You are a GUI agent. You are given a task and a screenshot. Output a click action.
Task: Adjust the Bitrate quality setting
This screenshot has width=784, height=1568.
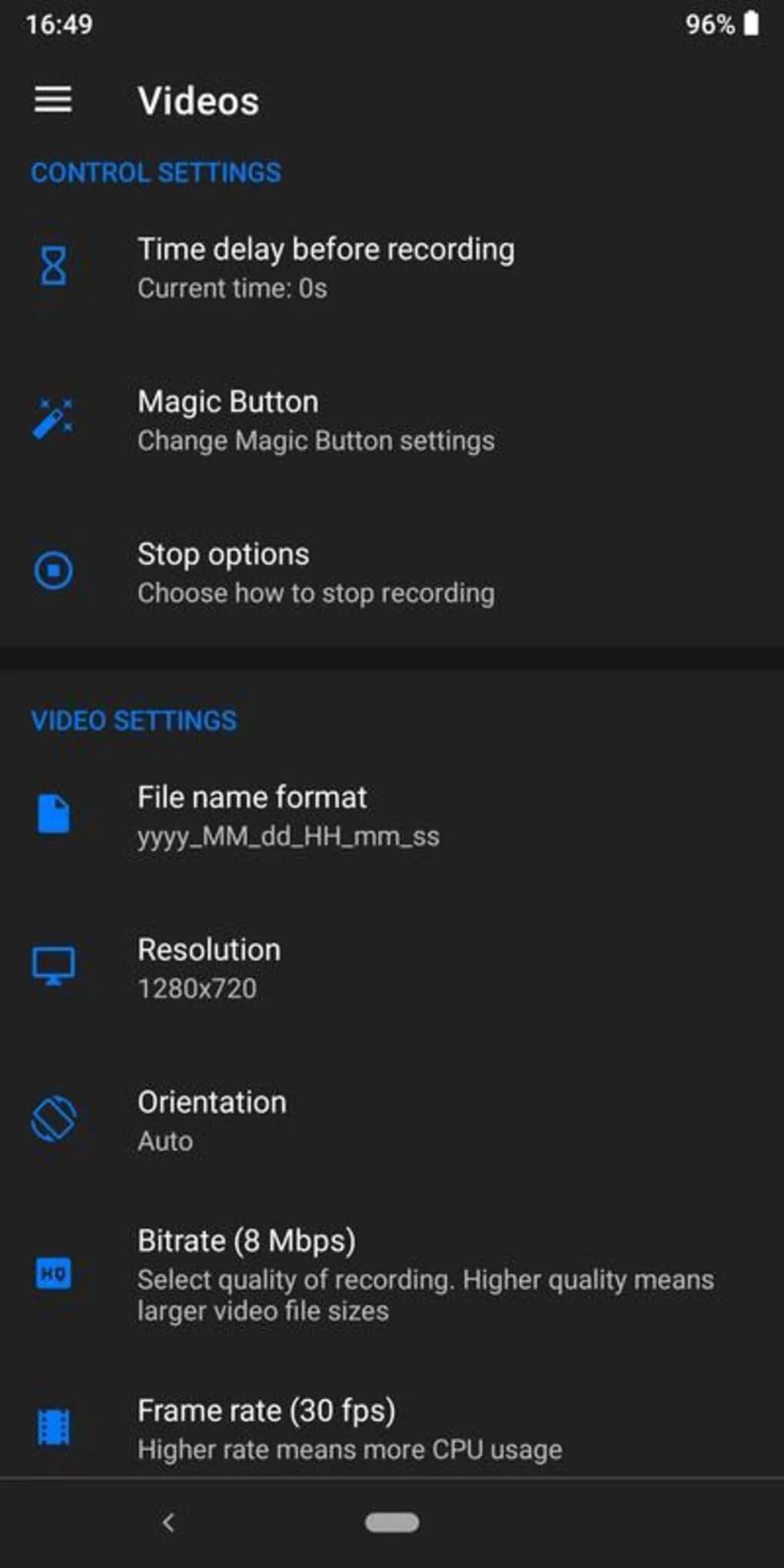[x=425, y=1274]
